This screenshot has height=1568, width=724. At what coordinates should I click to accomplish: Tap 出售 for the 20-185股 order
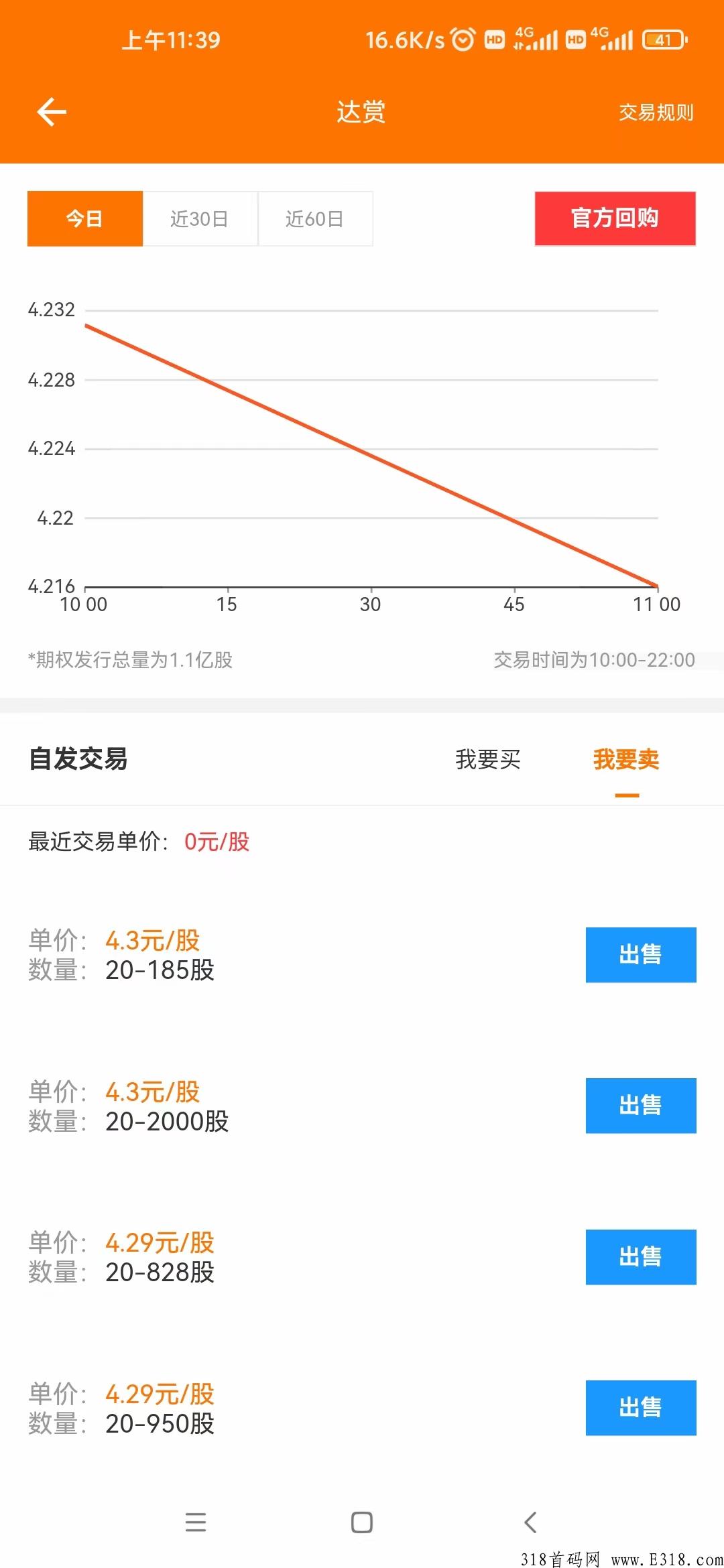(641, 955)
